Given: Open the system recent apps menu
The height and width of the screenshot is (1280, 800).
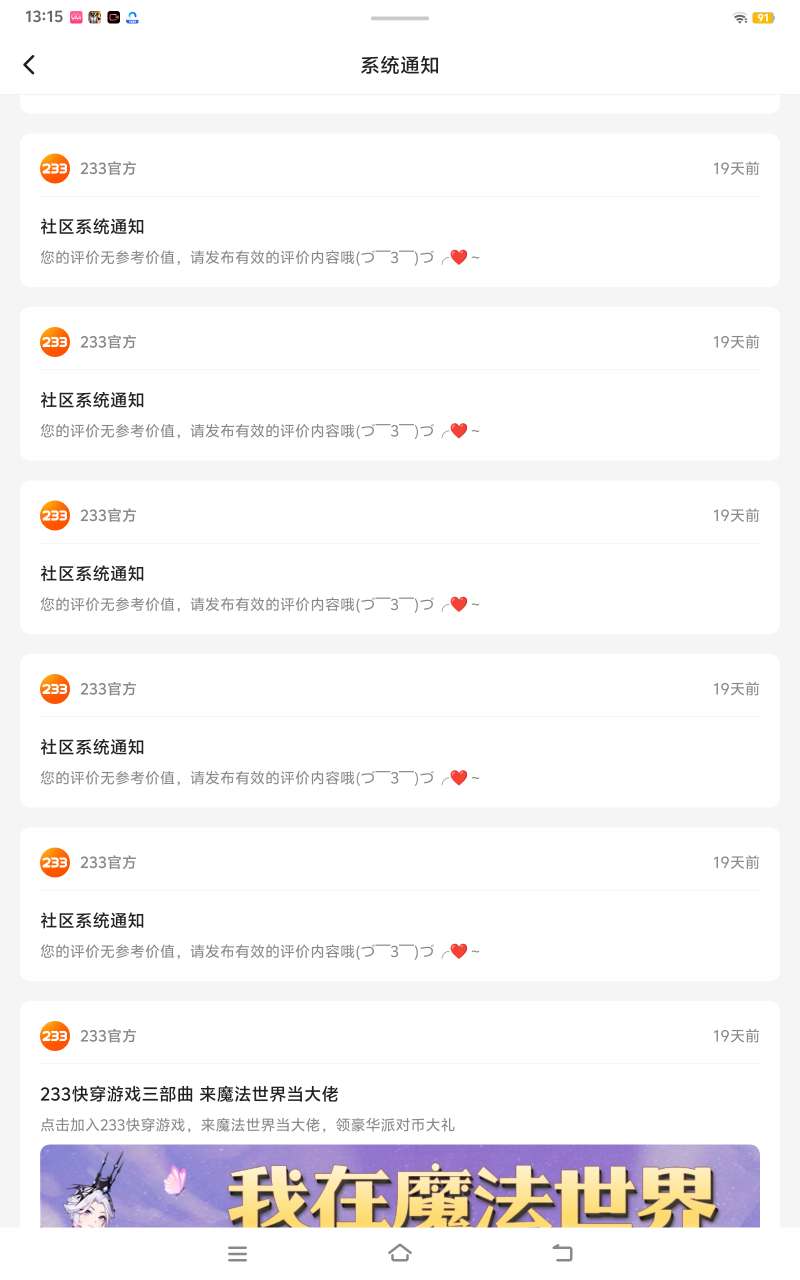Looking at the screenshot, I should click(237, 1253).
